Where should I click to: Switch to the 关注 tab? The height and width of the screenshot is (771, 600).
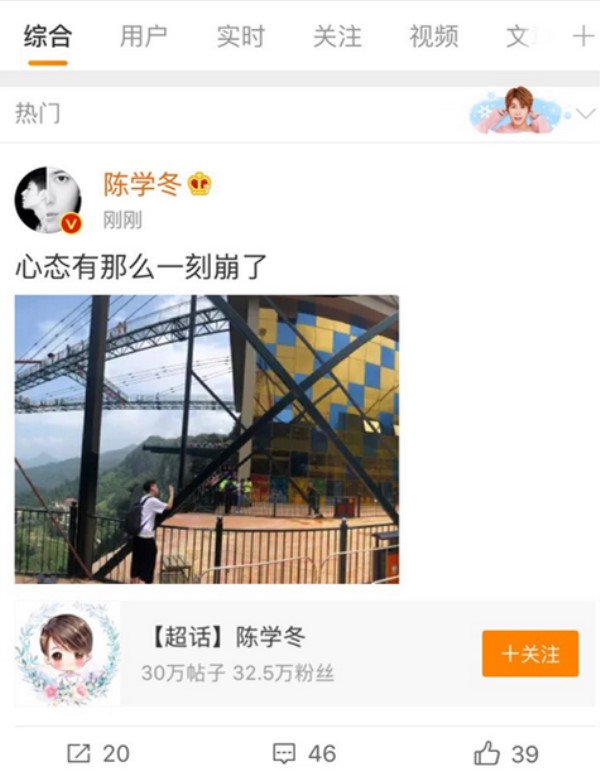(x=337, y=37)
